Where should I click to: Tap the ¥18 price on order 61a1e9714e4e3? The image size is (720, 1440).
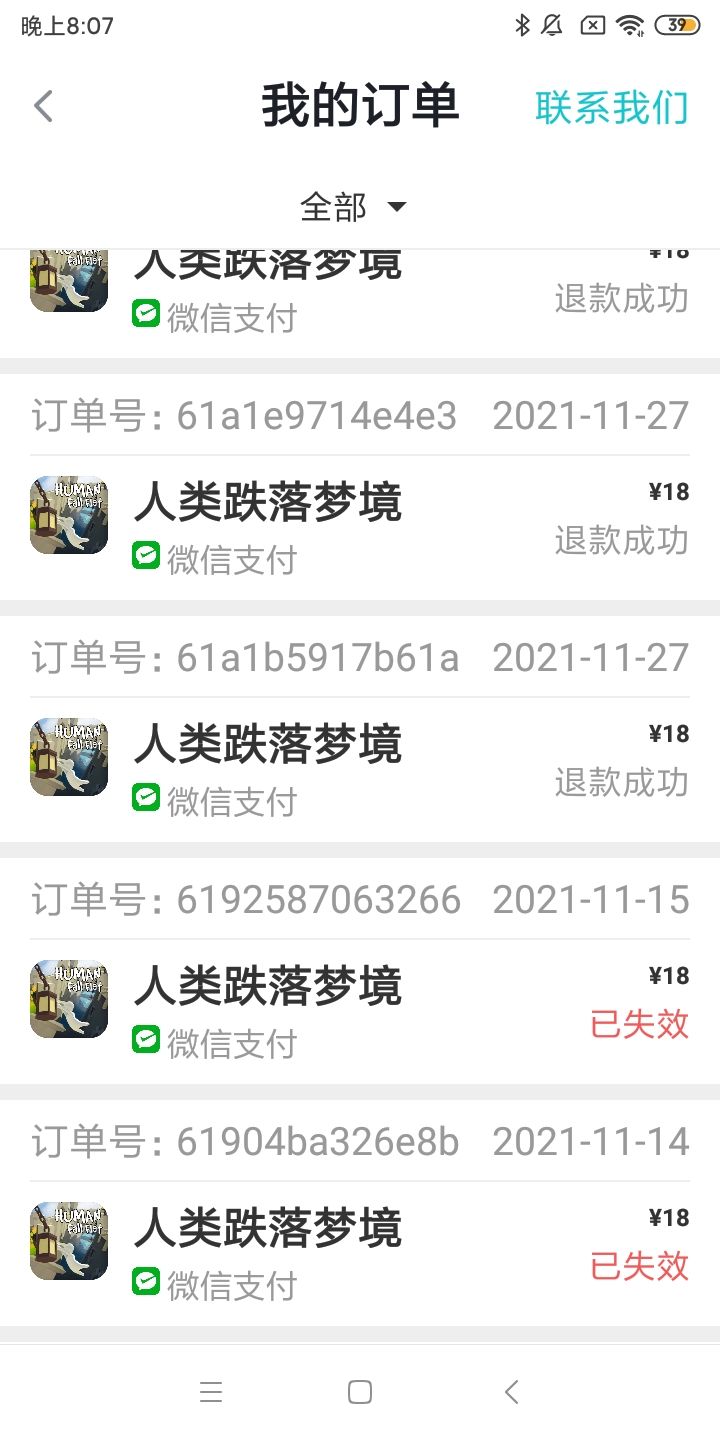[x=668, y=492]
